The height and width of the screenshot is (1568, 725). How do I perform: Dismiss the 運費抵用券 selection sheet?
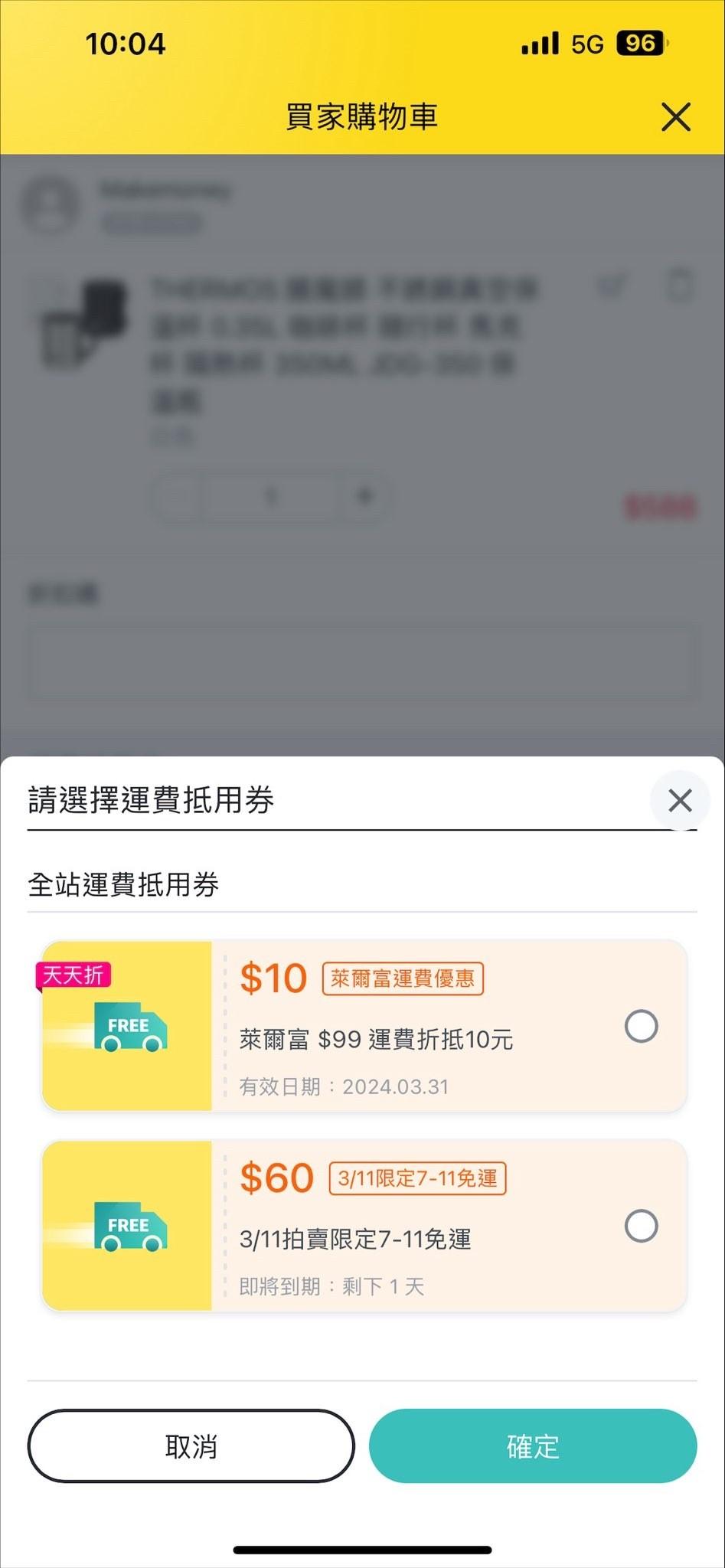pyautogui.click(x=679, y=801)
